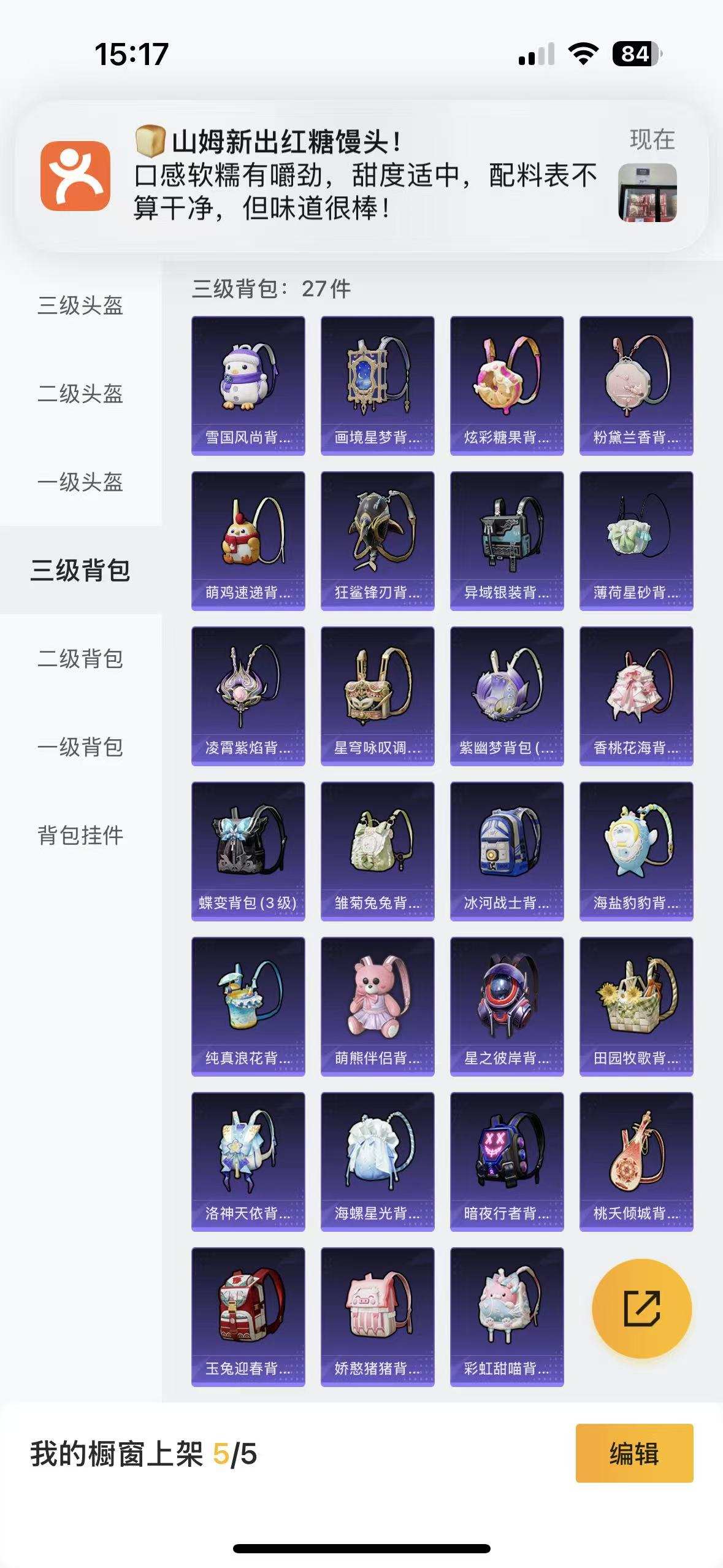Screen dimensions: 723x1568
Task: Select the 玉兔迎春背包 item
Action: pyautogui.click(x=248, y=1316)
